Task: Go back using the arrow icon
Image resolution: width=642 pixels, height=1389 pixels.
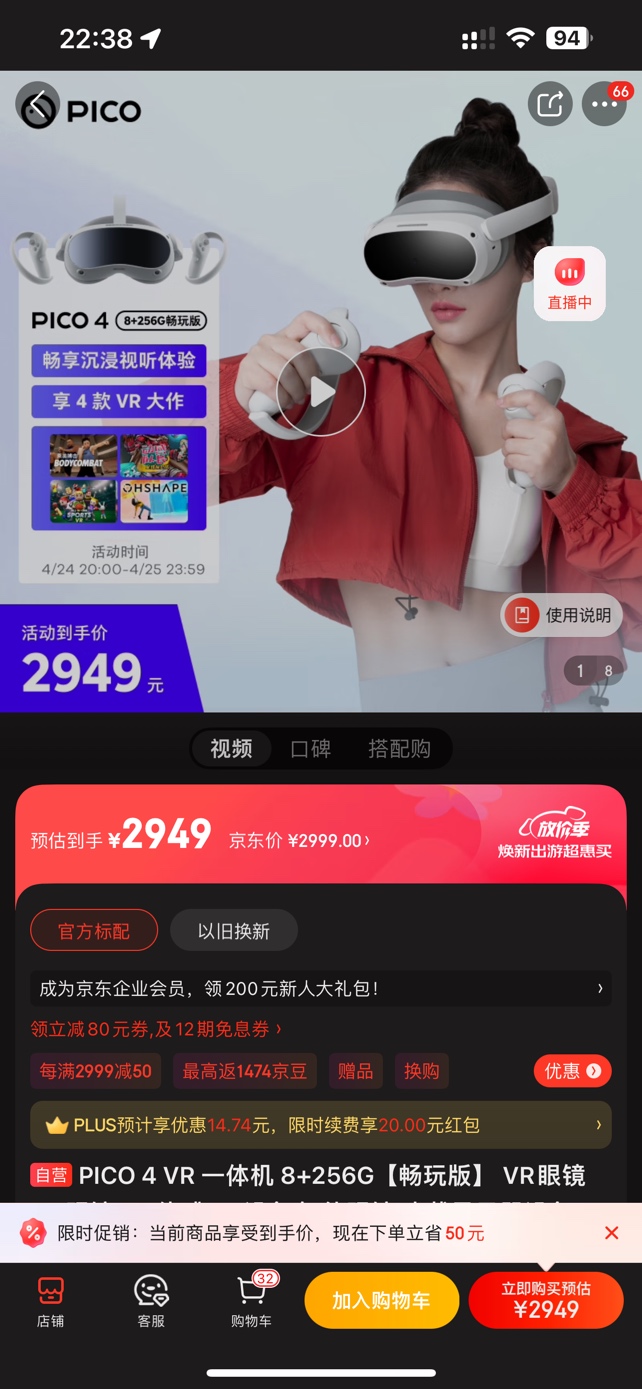Action: pyautogui.click(x=38, y=106)
